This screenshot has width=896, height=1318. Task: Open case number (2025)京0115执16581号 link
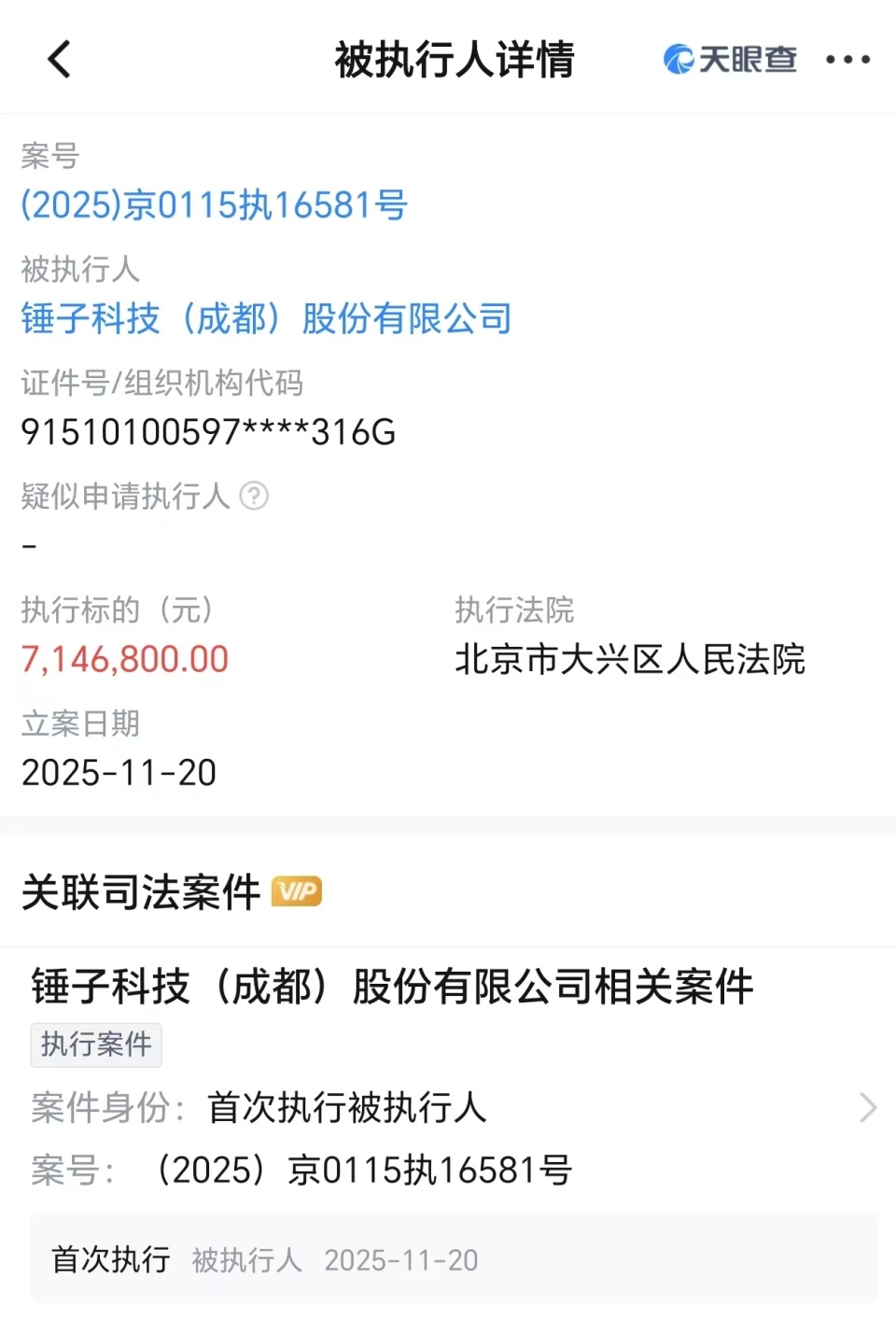click(214, 205)
